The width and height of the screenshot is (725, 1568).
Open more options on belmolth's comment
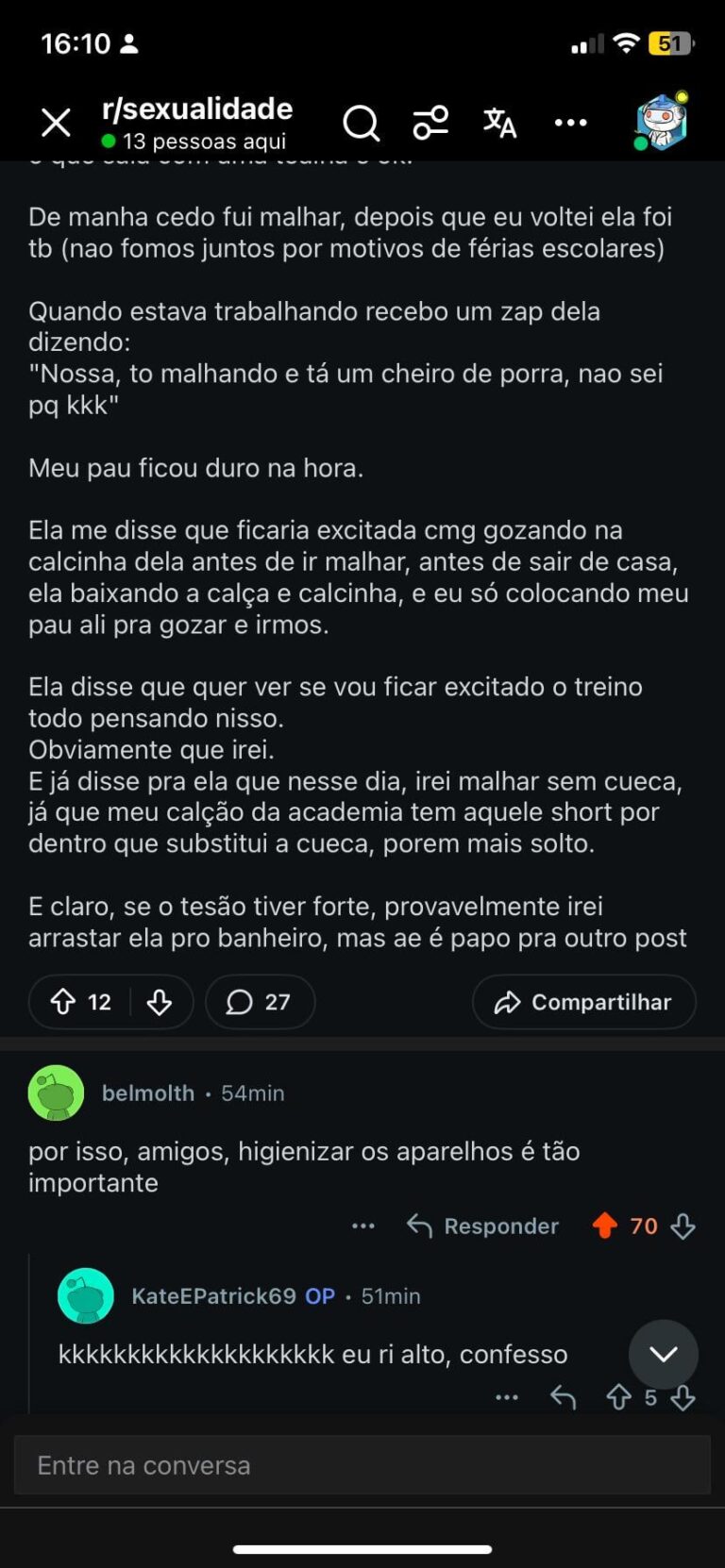tap(363, 1226)
